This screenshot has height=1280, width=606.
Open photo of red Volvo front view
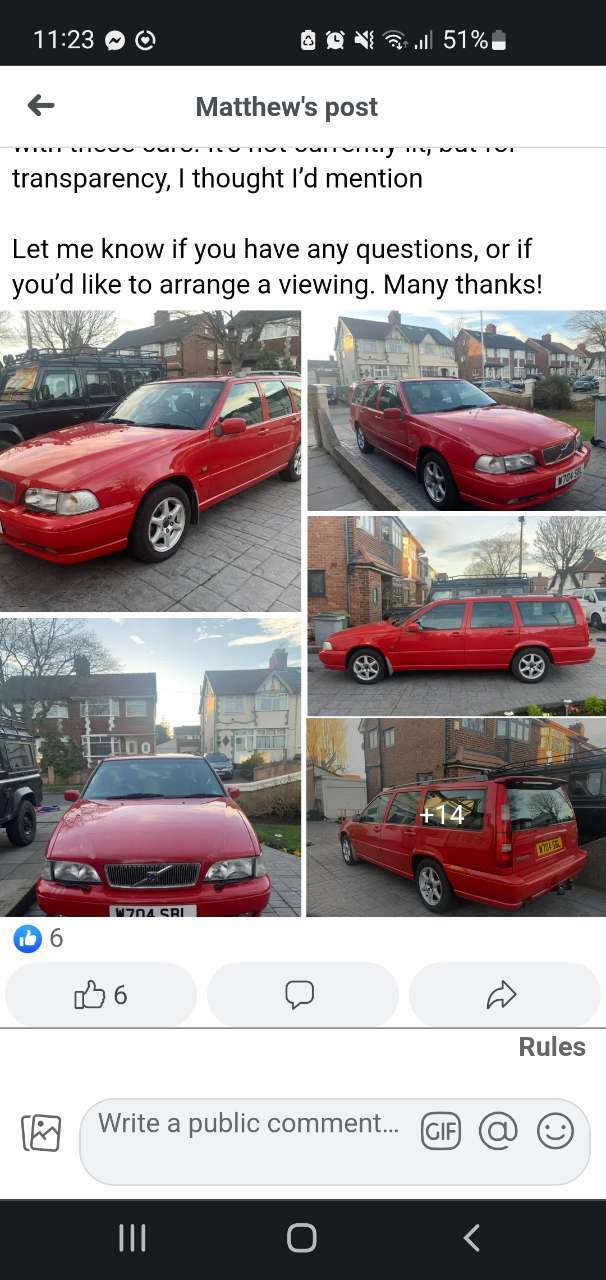click(x=150, y=767)
